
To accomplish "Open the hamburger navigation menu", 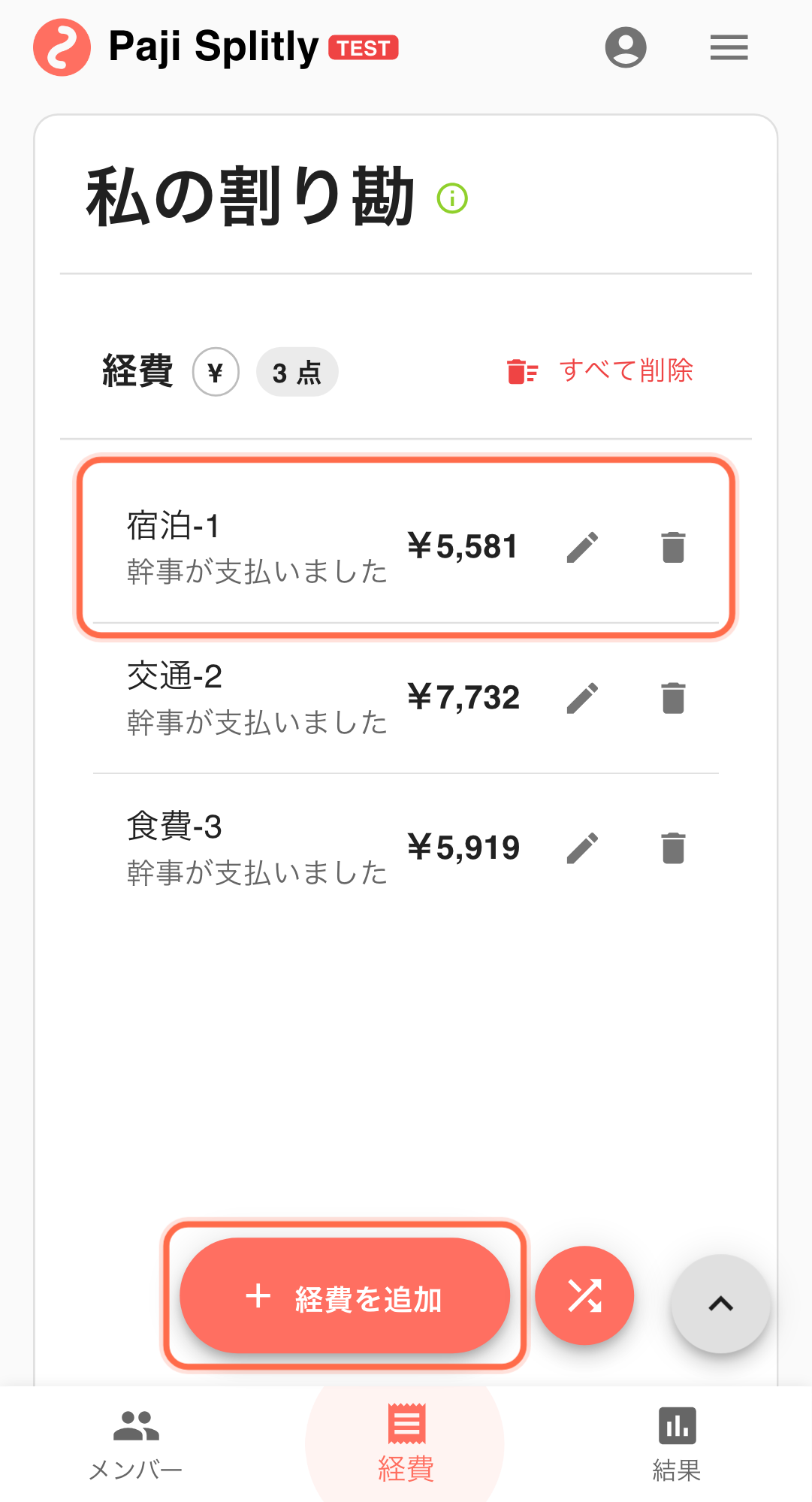I will pos(727,47).
